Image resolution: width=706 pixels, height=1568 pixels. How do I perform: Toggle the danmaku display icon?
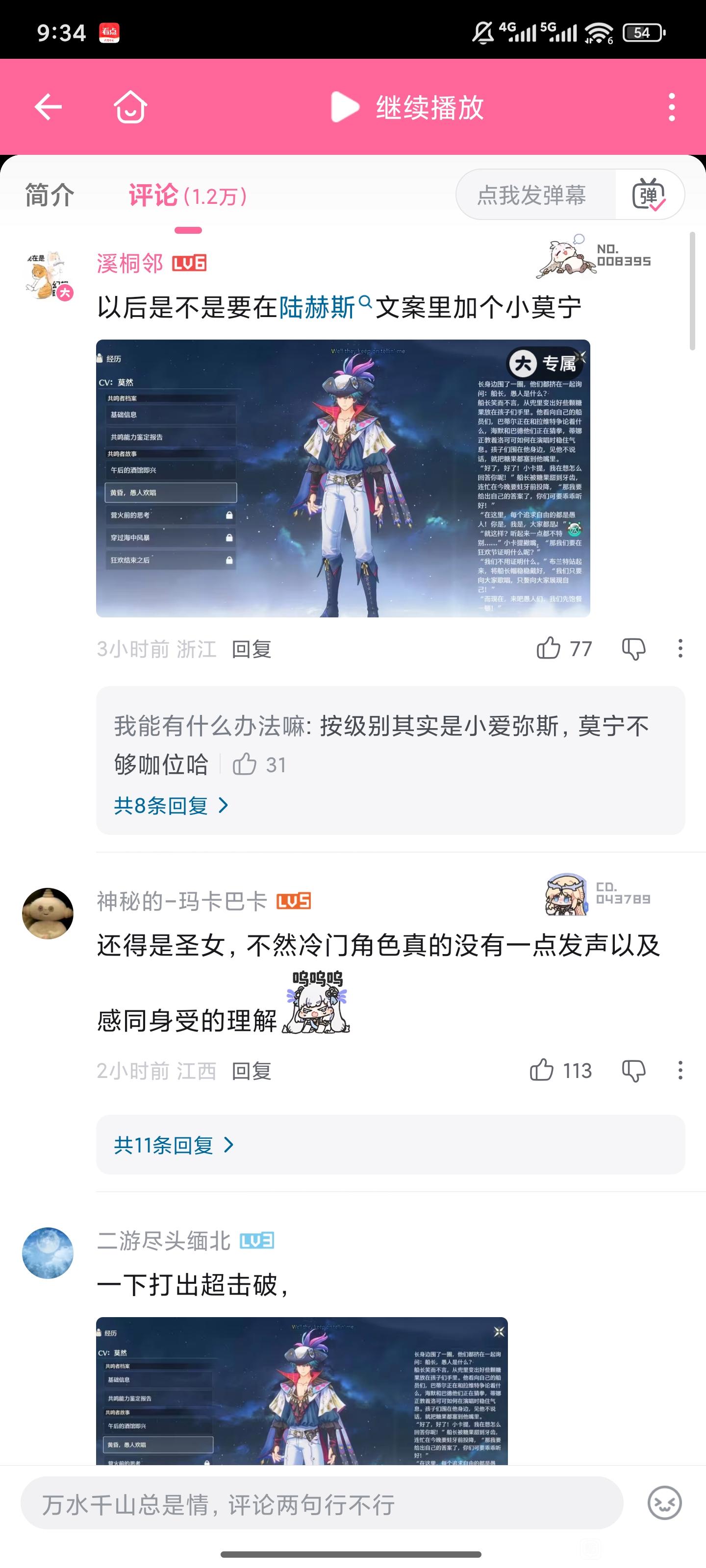click(649, 195)
